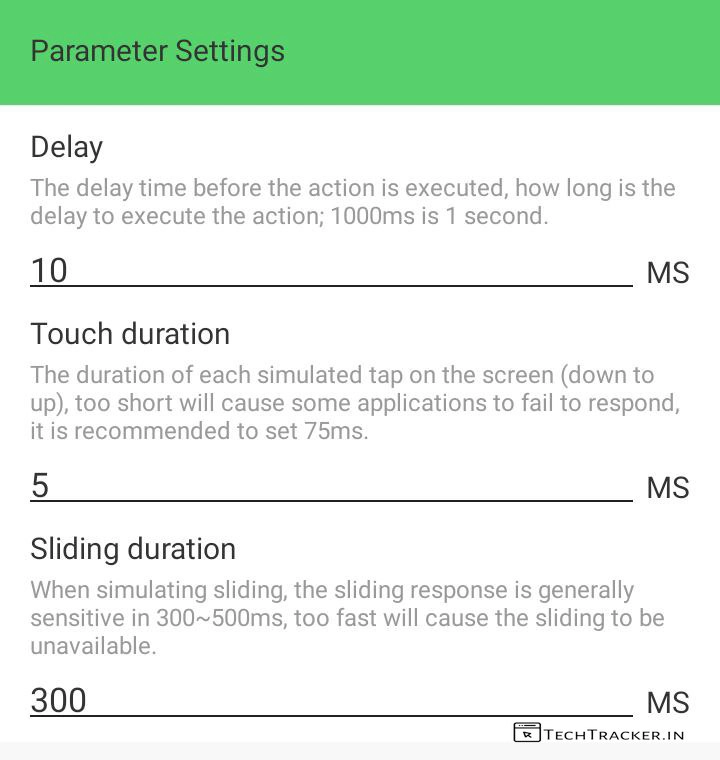Change the Sliding duration value field
This screenshot has width=720, height=760.
[330, 700]
